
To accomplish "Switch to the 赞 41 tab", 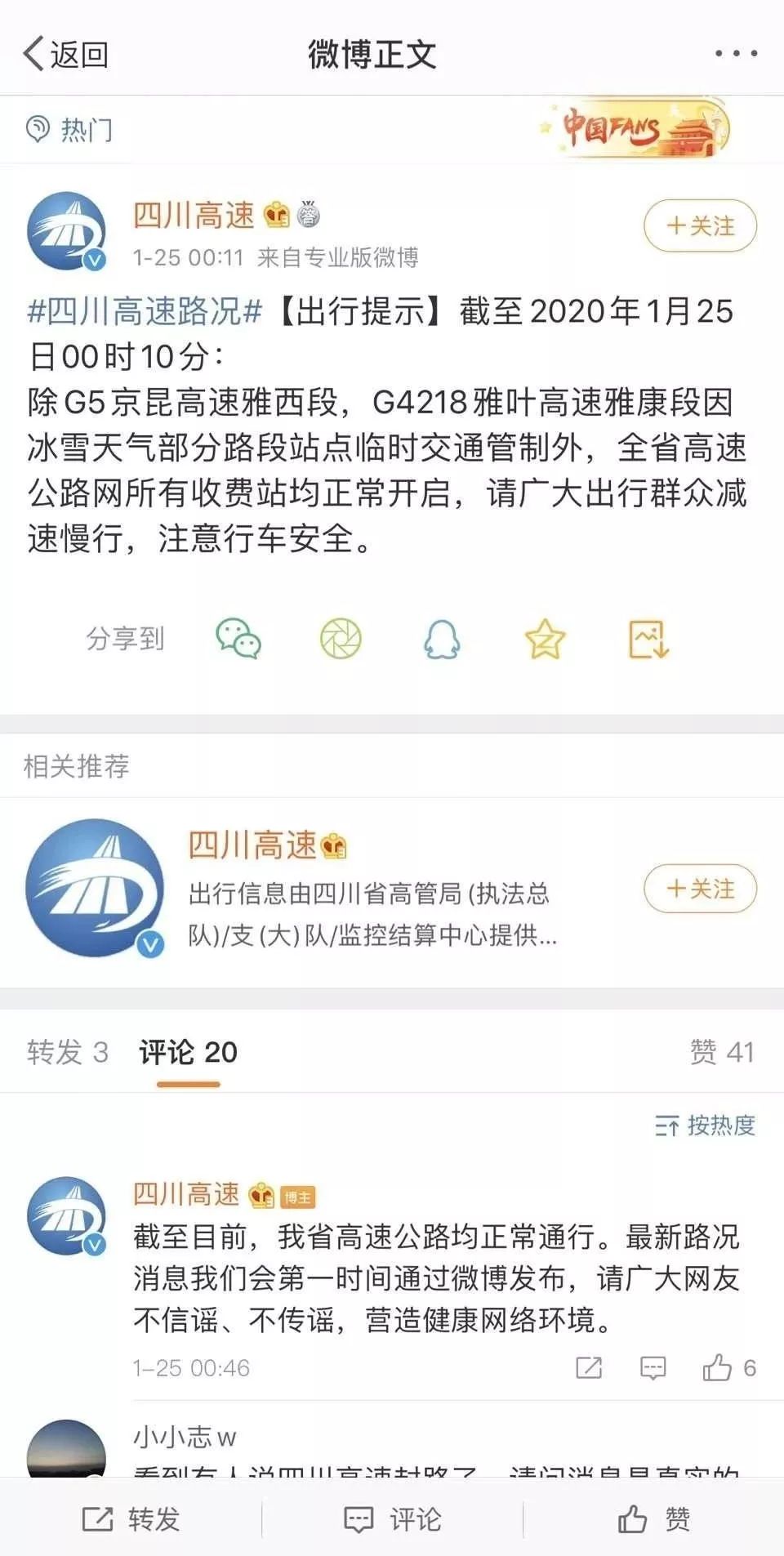I will coord(722,1052).
